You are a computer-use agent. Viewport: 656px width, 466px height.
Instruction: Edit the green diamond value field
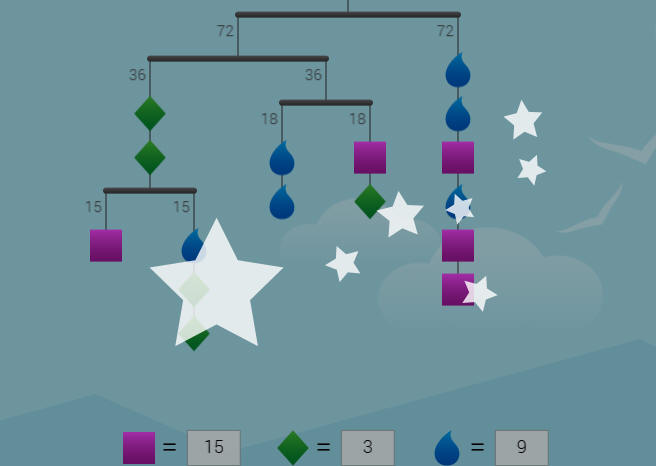pos(367,447)
